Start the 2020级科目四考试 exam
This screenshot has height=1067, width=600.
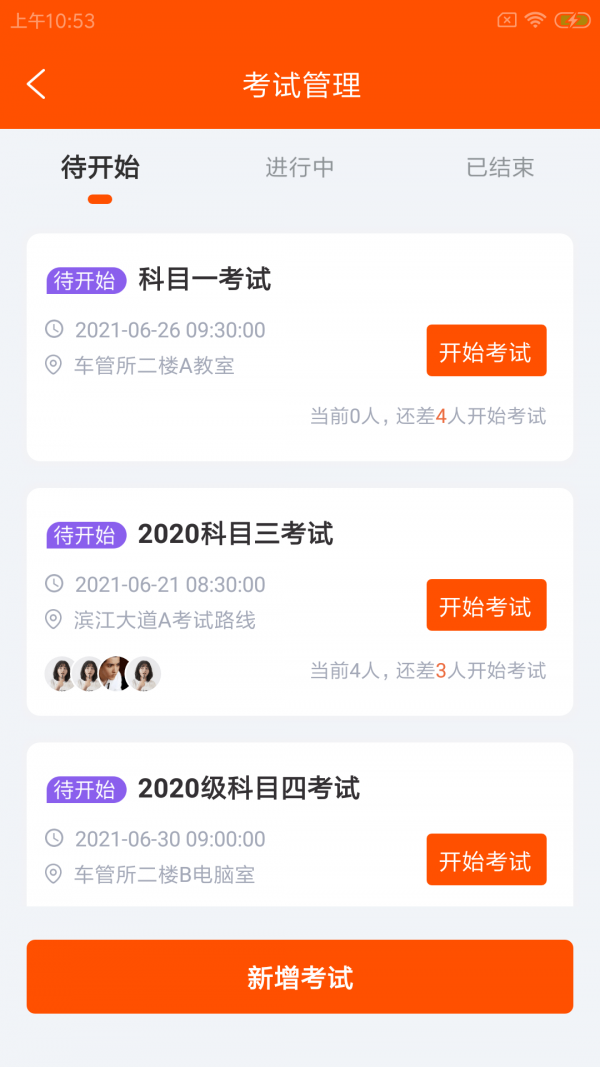486,860
